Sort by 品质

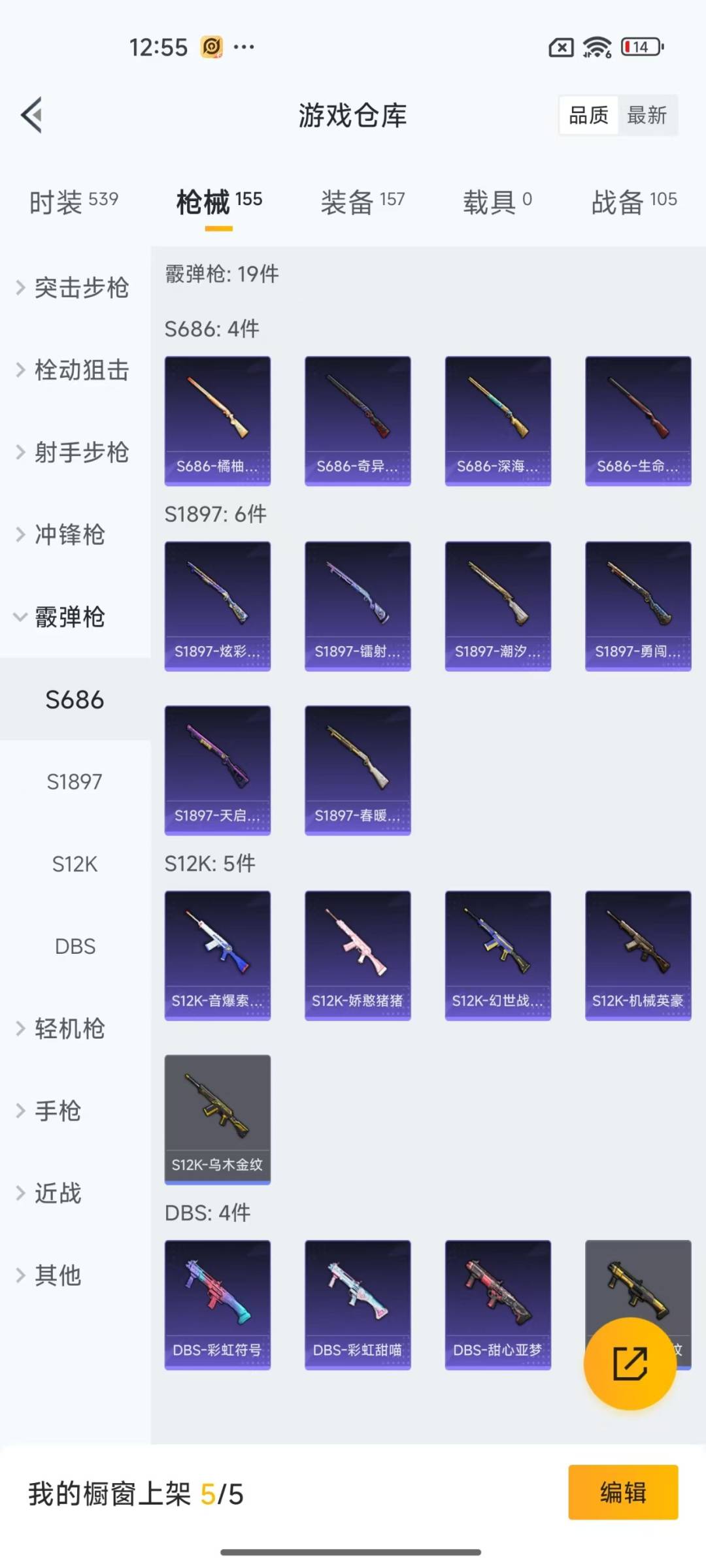[x=588, y=115]
